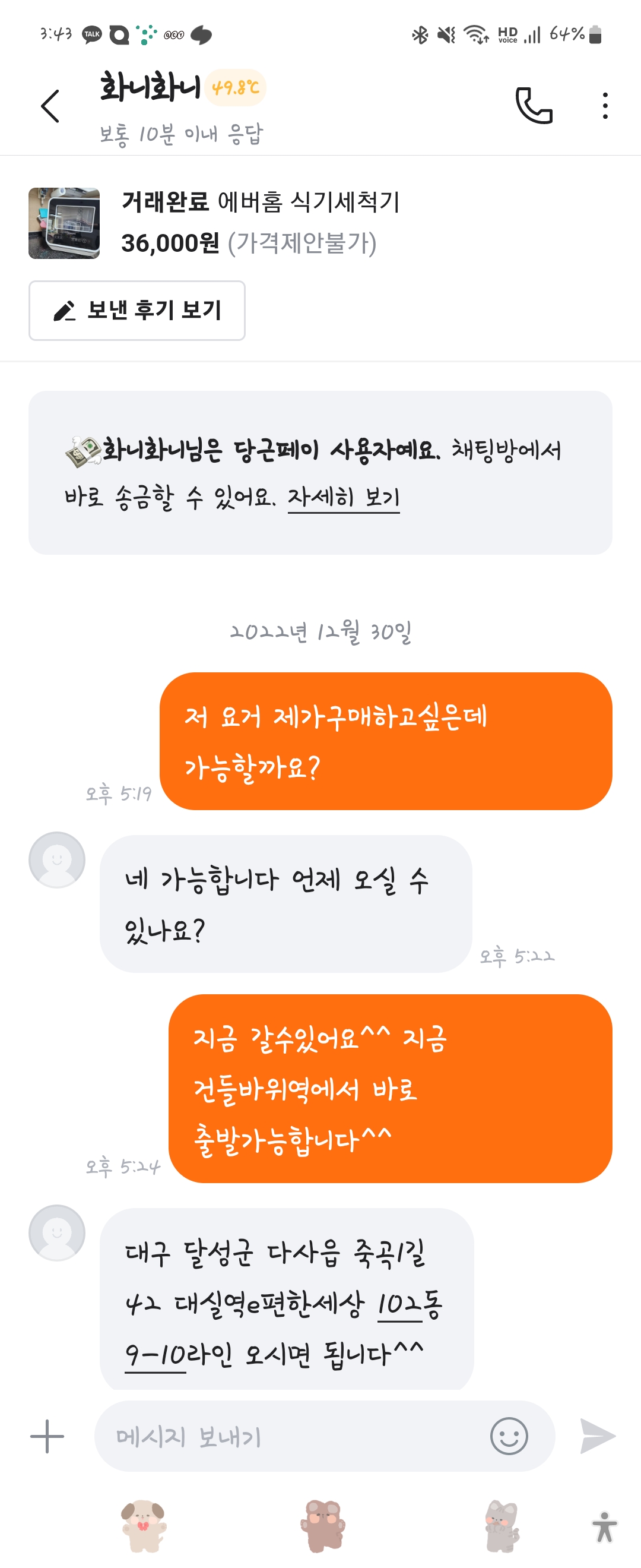Image resolution: width=641 pixels, height=1568 pixels.
Task: Send the brown bear sticker
Action: coord(322,1525)
